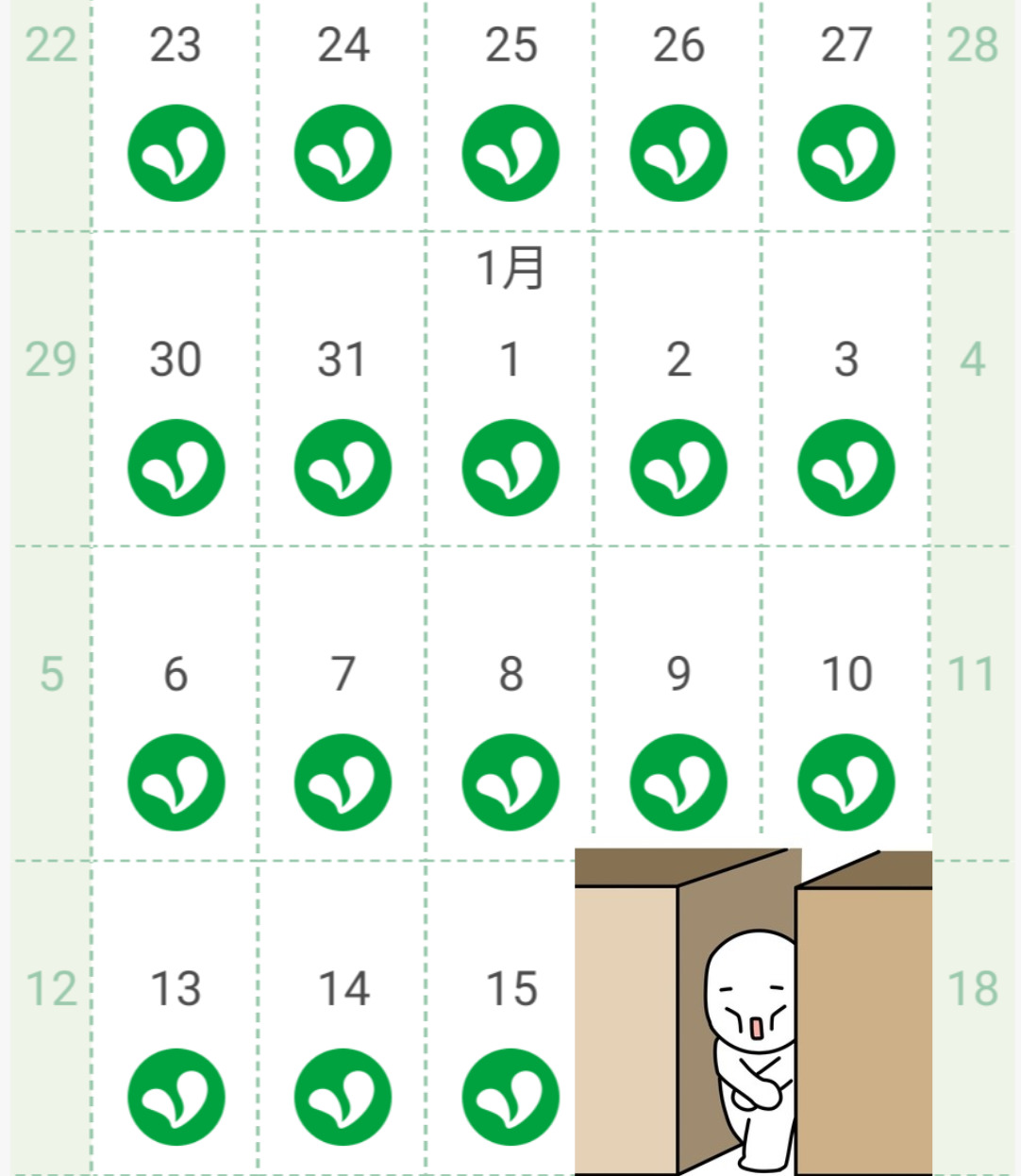Open the day cell for the 6th
The width and height of the screenshot is (1021, 1176).
pyautogui.click(x=176, y=703)
